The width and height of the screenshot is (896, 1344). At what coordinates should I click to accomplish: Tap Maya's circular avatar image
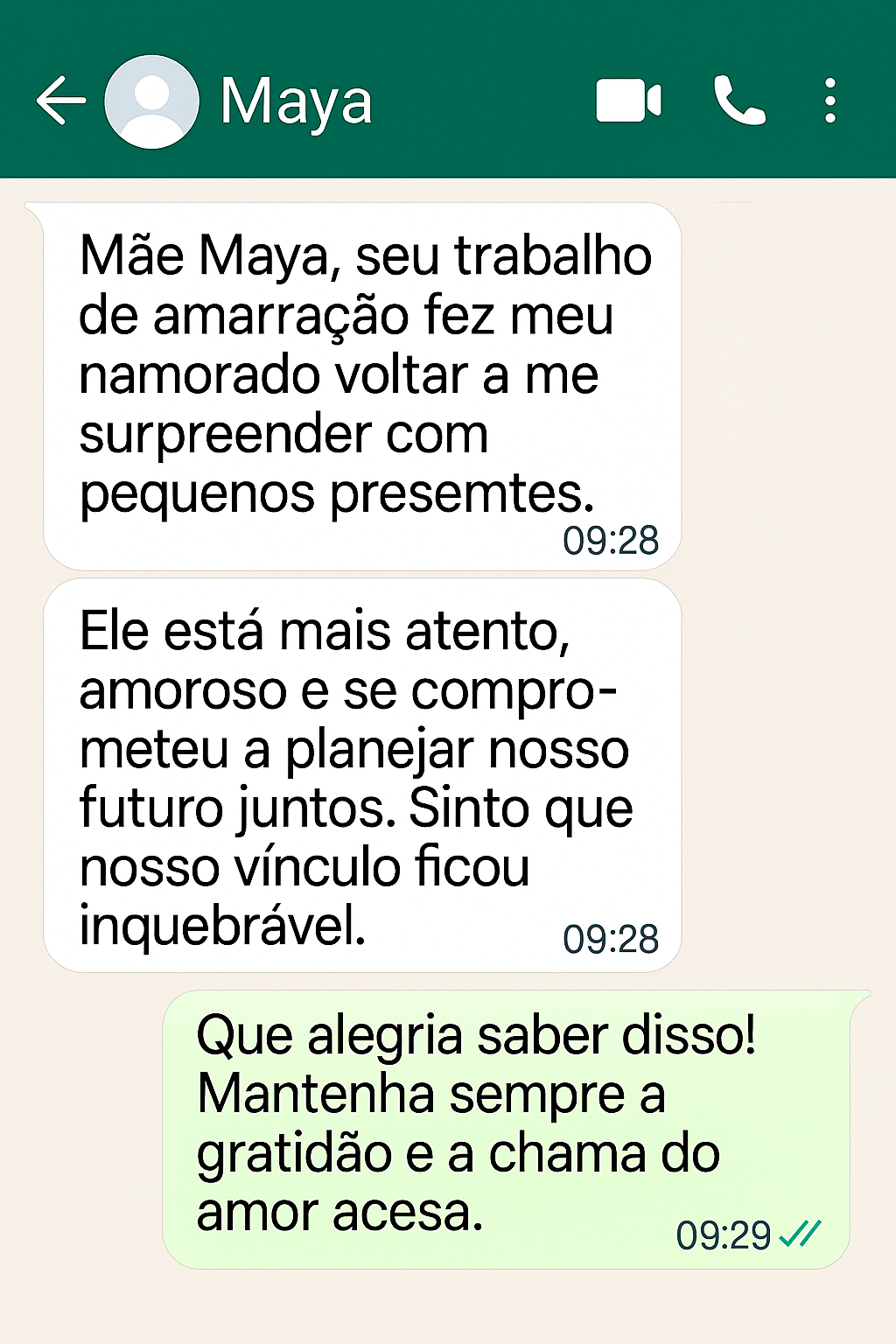coord(150,101)
